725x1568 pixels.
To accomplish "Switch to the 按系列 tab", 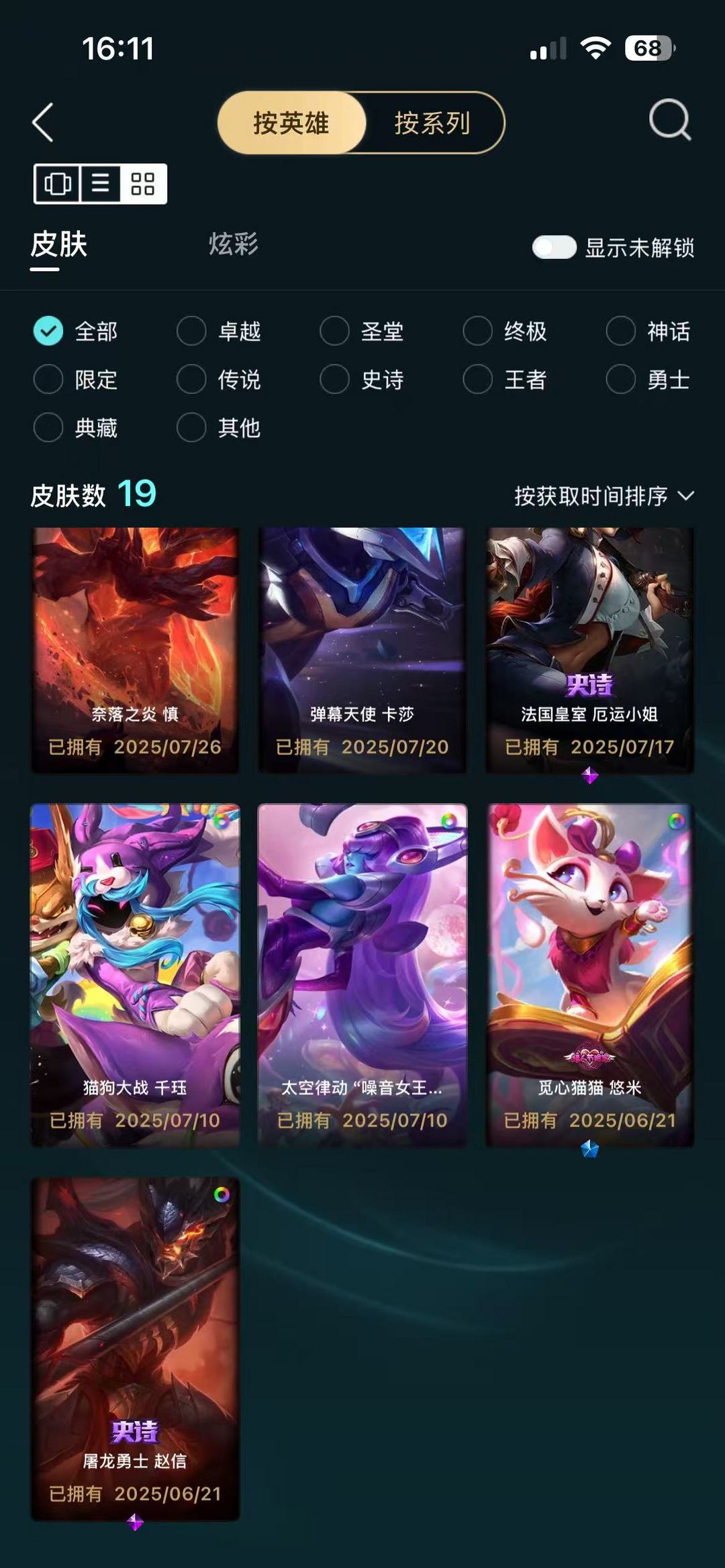I will point(433,123).
